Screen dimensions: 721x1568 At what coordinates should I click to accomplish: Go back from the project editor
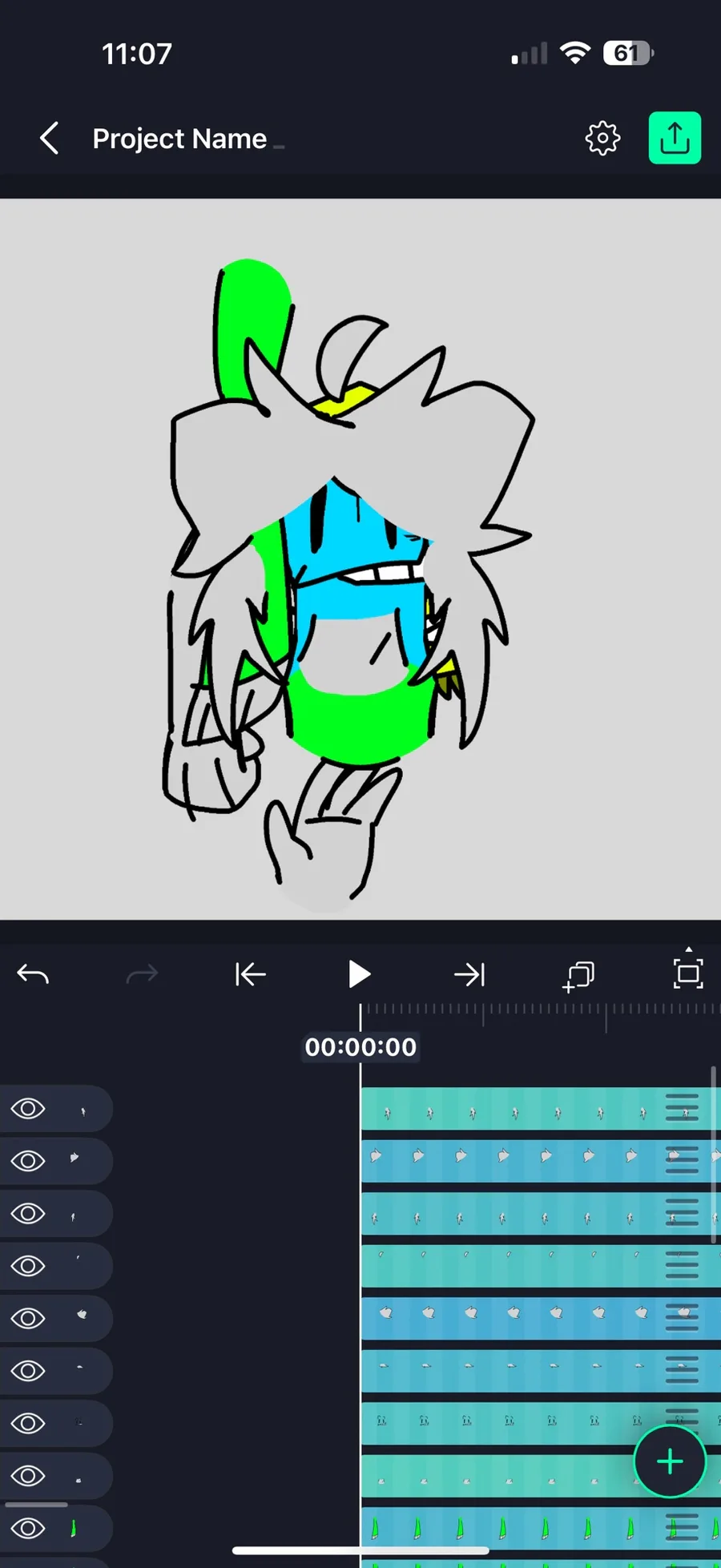pyautogui.click(x=50, y=139)
